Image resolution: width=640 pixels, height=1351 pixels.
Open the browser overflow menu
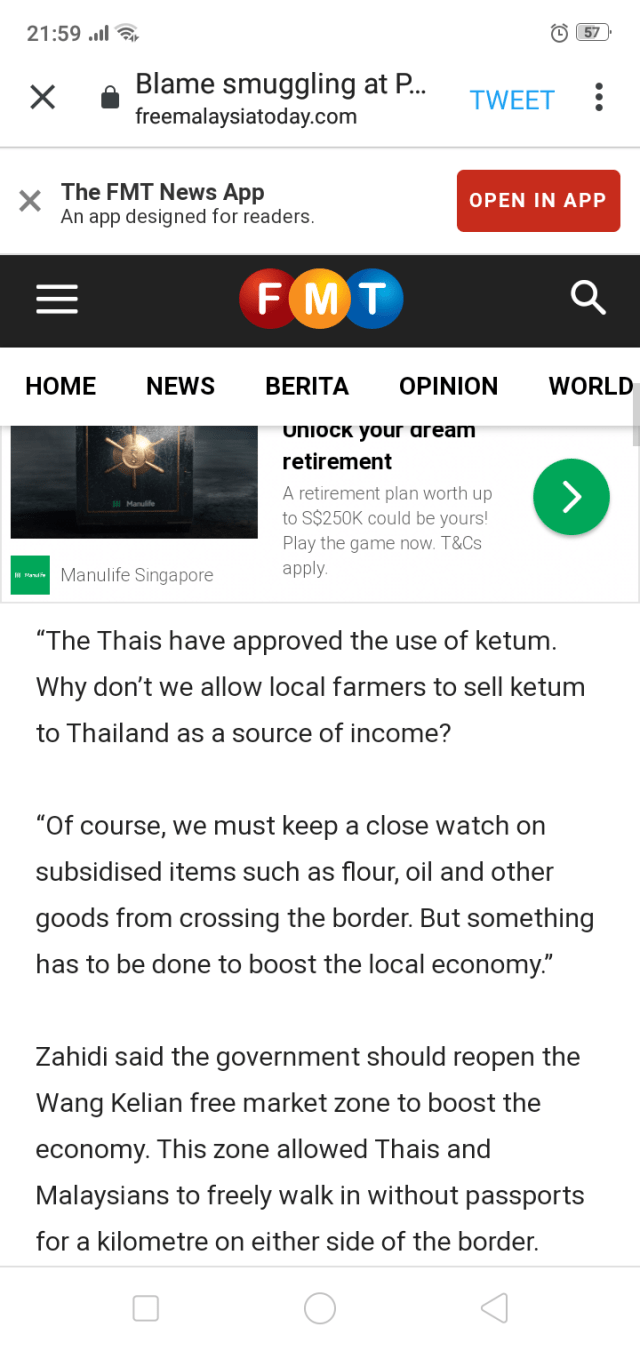click(598, 97)
